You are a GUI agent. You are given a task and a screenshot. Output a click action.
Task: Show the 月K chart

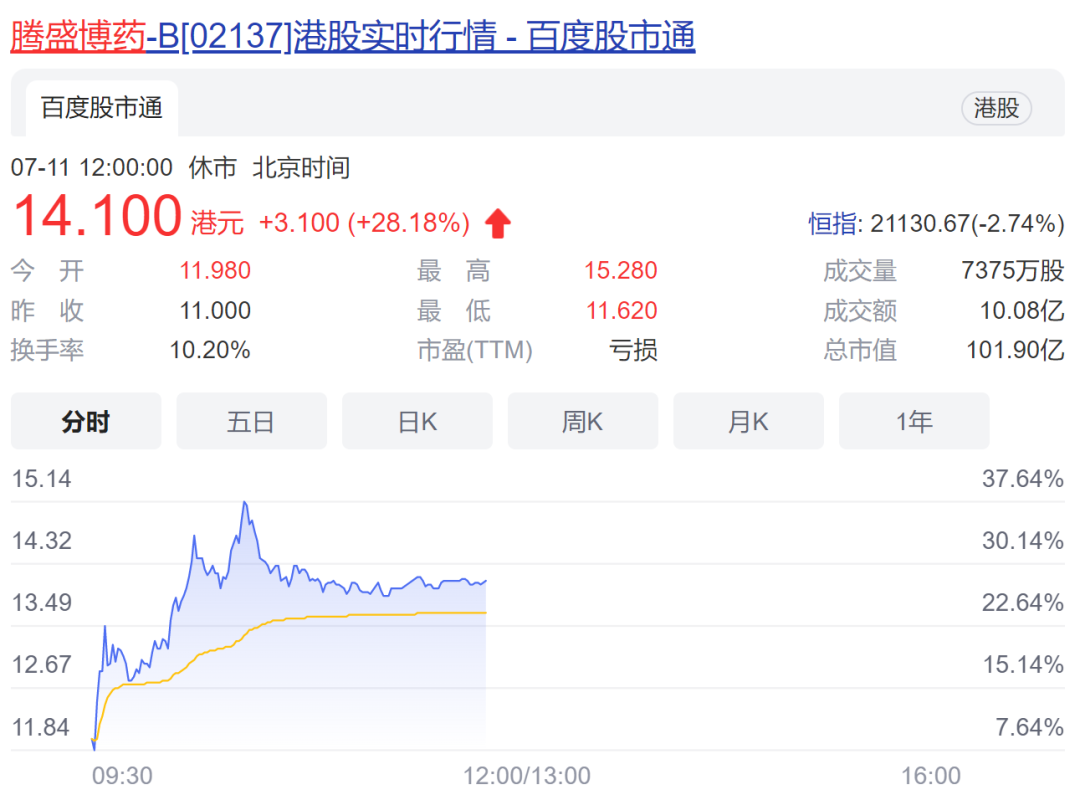[x=748, y=422]
